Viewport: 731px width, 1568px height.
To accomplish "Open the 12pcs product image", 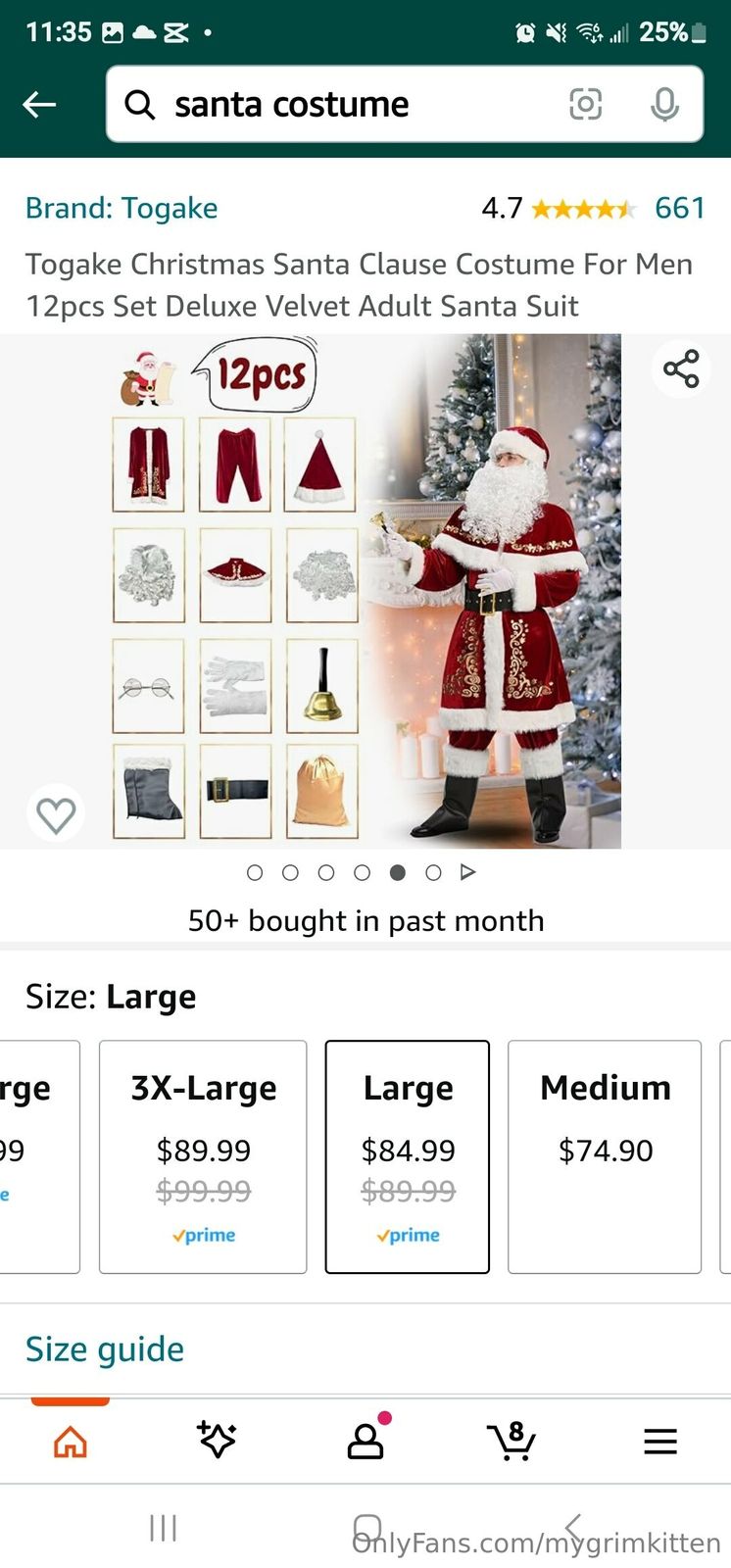I will (x=365, y=591).
